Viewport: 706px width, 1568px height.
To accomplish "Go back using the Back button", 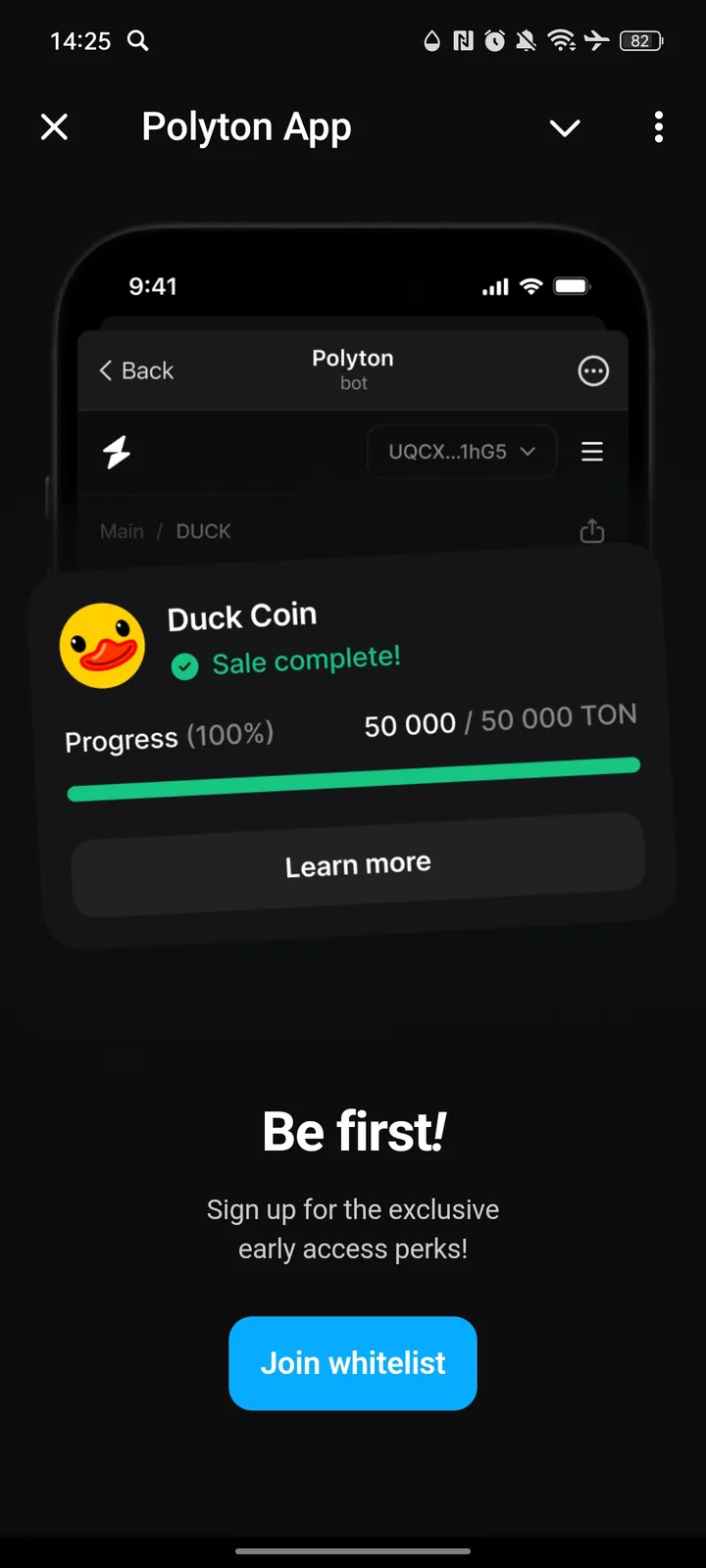I will 135,370.
